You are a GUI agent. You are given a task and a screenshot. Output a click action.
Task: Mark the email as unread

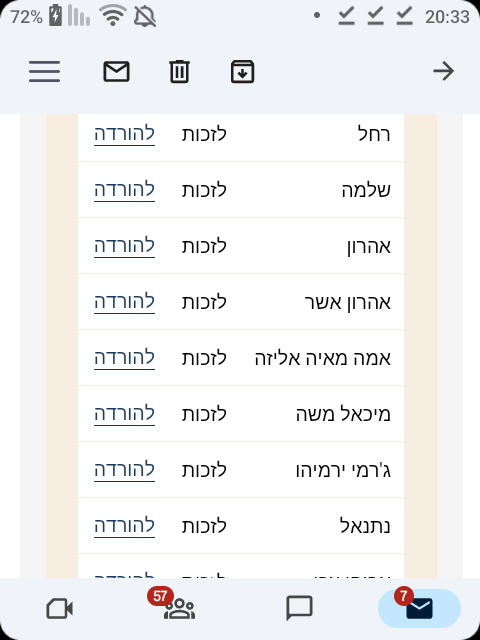(116, 71)
